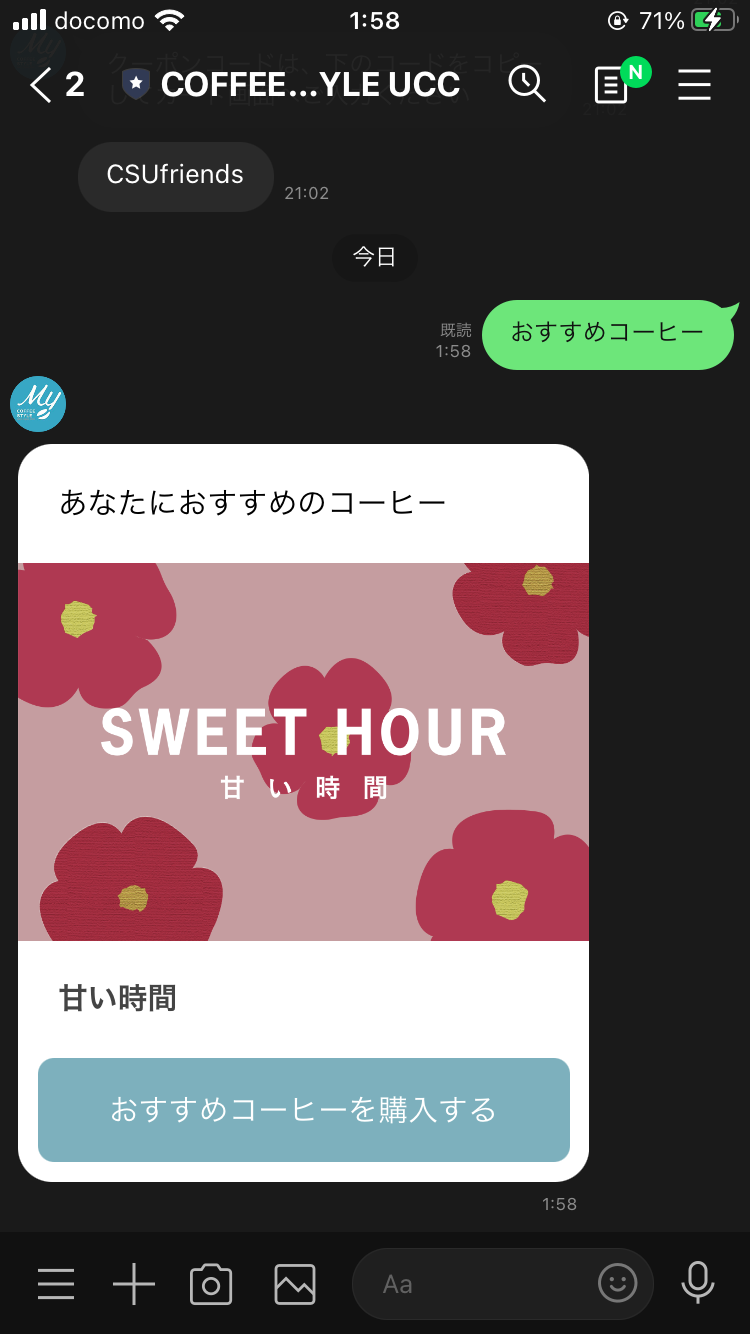Open the plus attachment options
Screen dimensions: 750x1334
(x=133, y=1283)
